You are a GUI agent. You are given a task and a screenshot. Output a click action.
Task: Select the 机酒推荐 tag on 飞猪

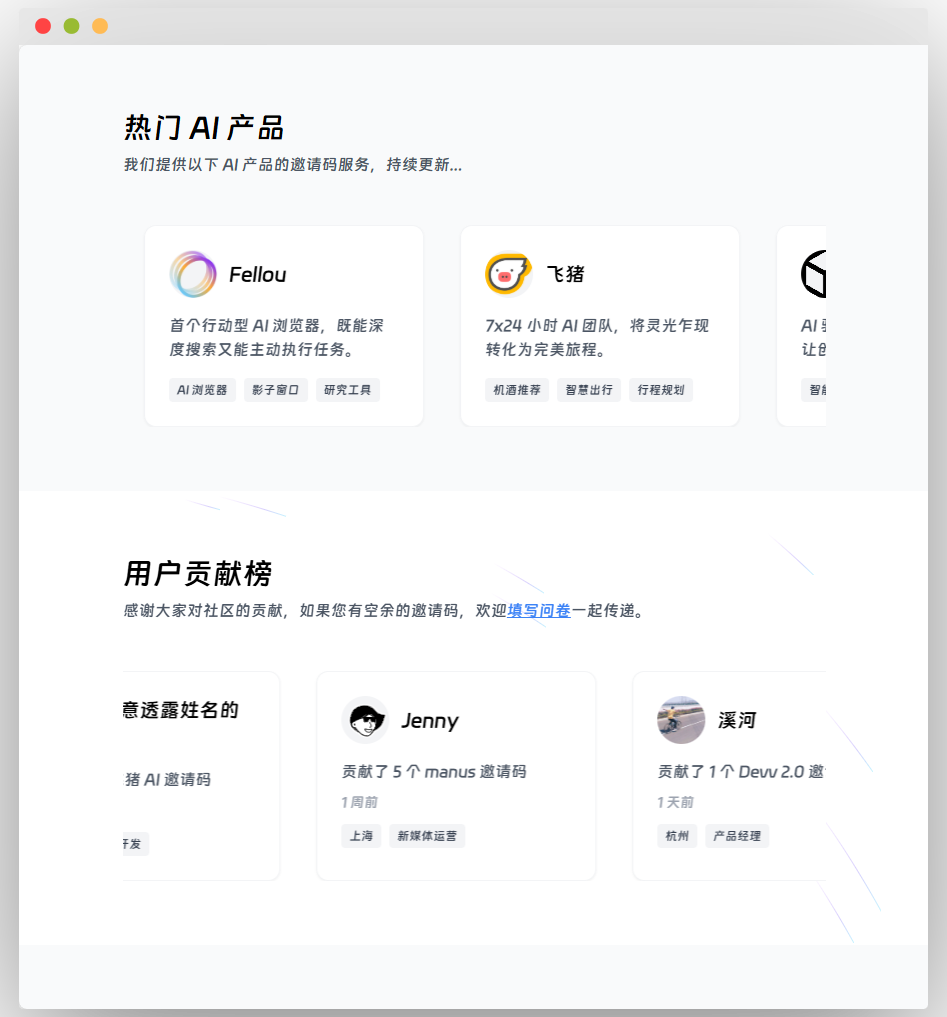coord(517,390)
